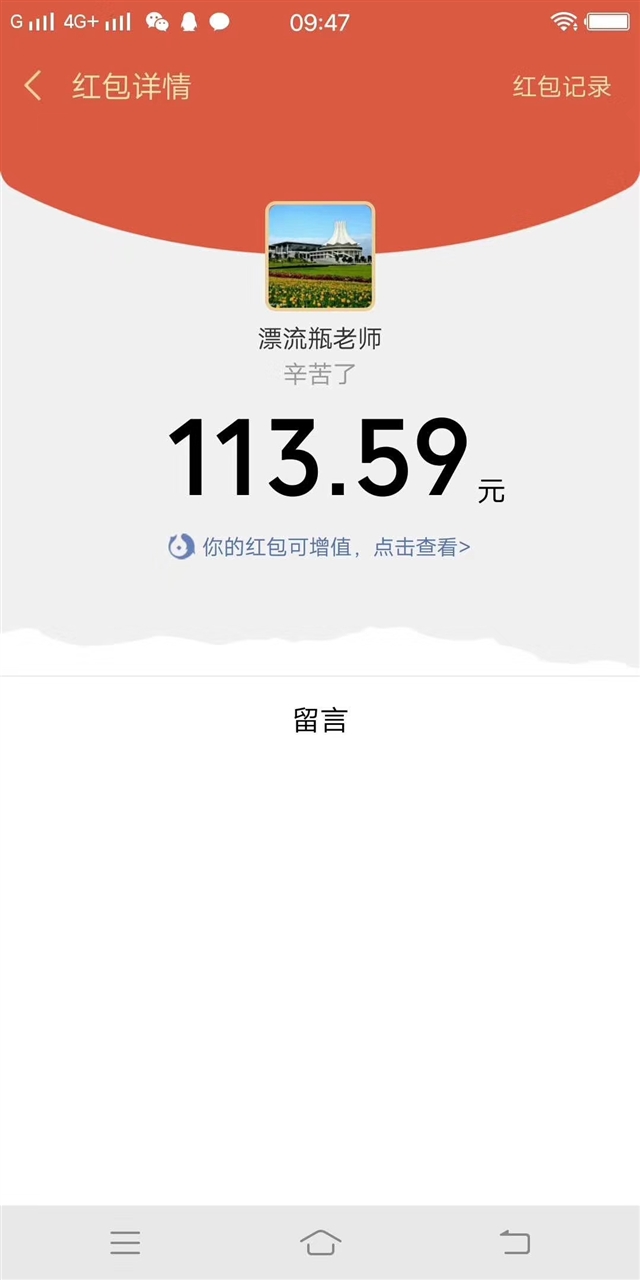This screenshot has height=1280, width=640.
Task: Go to the phone's home screen
Action: point(320,1242)
